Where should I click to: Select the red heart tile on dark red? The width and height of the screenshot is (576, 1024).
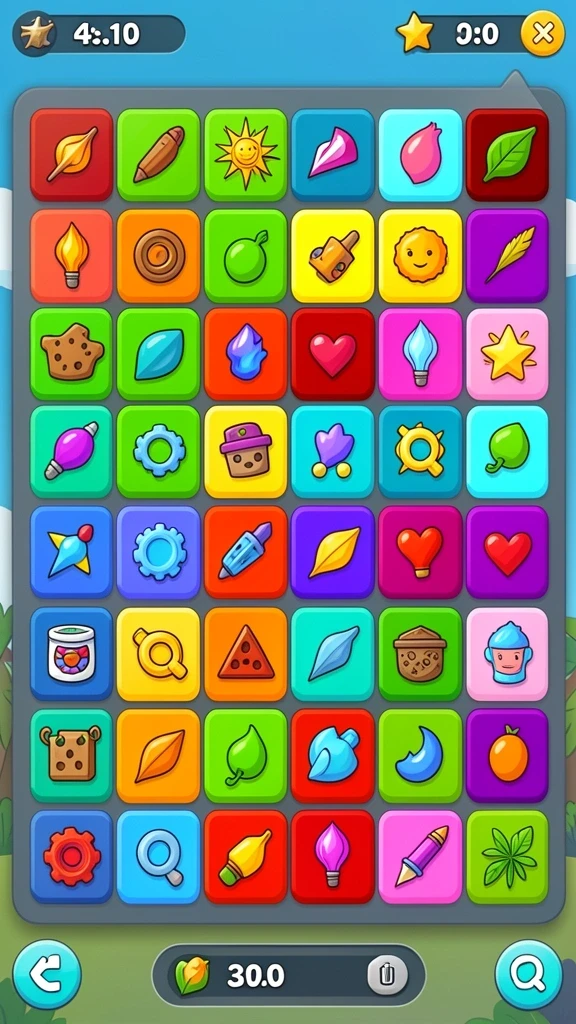point(332,353)
